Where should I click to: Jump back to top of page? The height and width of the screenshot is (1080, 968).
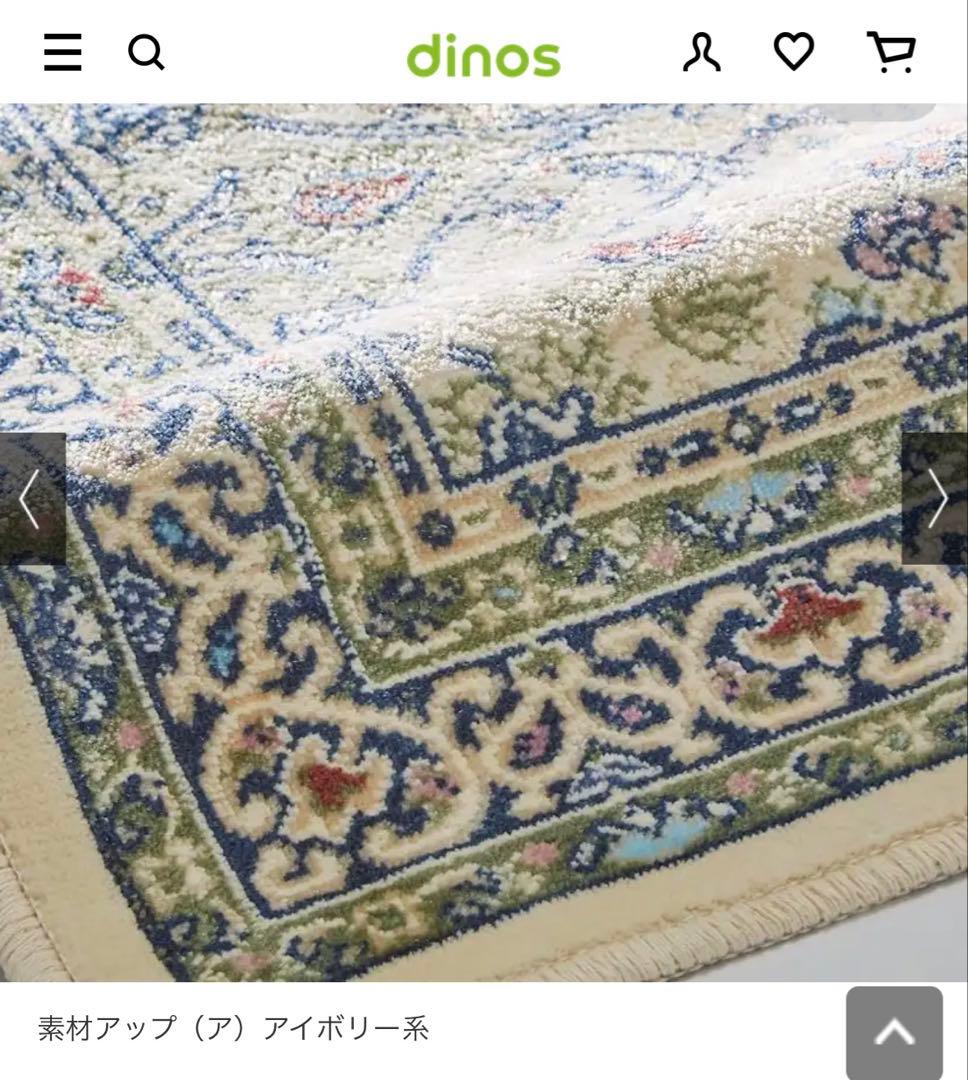(x=894, y=1032)
